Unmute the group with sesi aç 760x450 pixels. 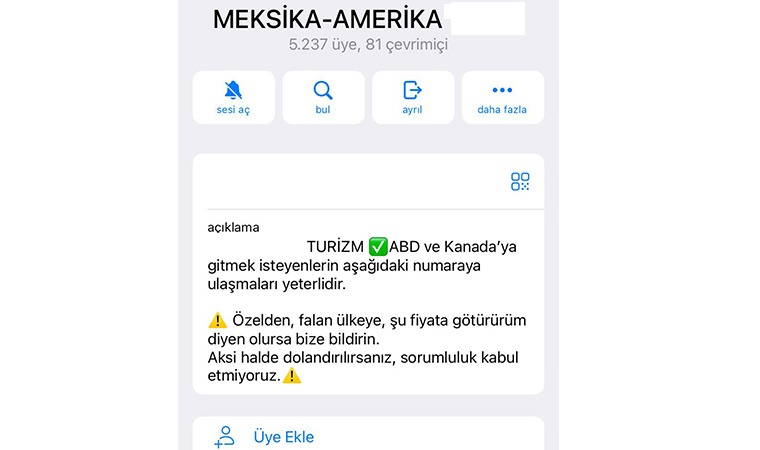coord(233,97)
